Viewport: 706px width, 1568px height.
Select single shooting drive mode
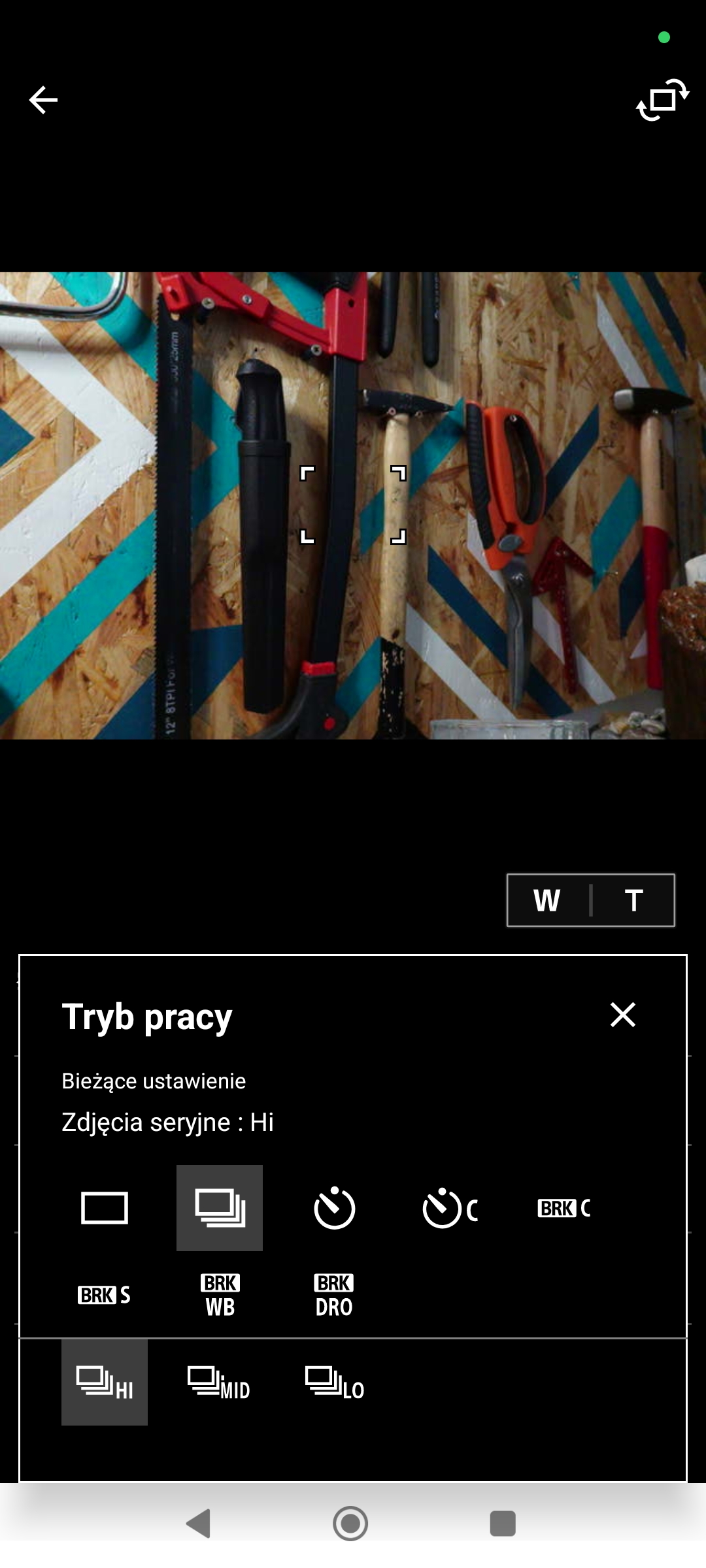pos(105,1207)
